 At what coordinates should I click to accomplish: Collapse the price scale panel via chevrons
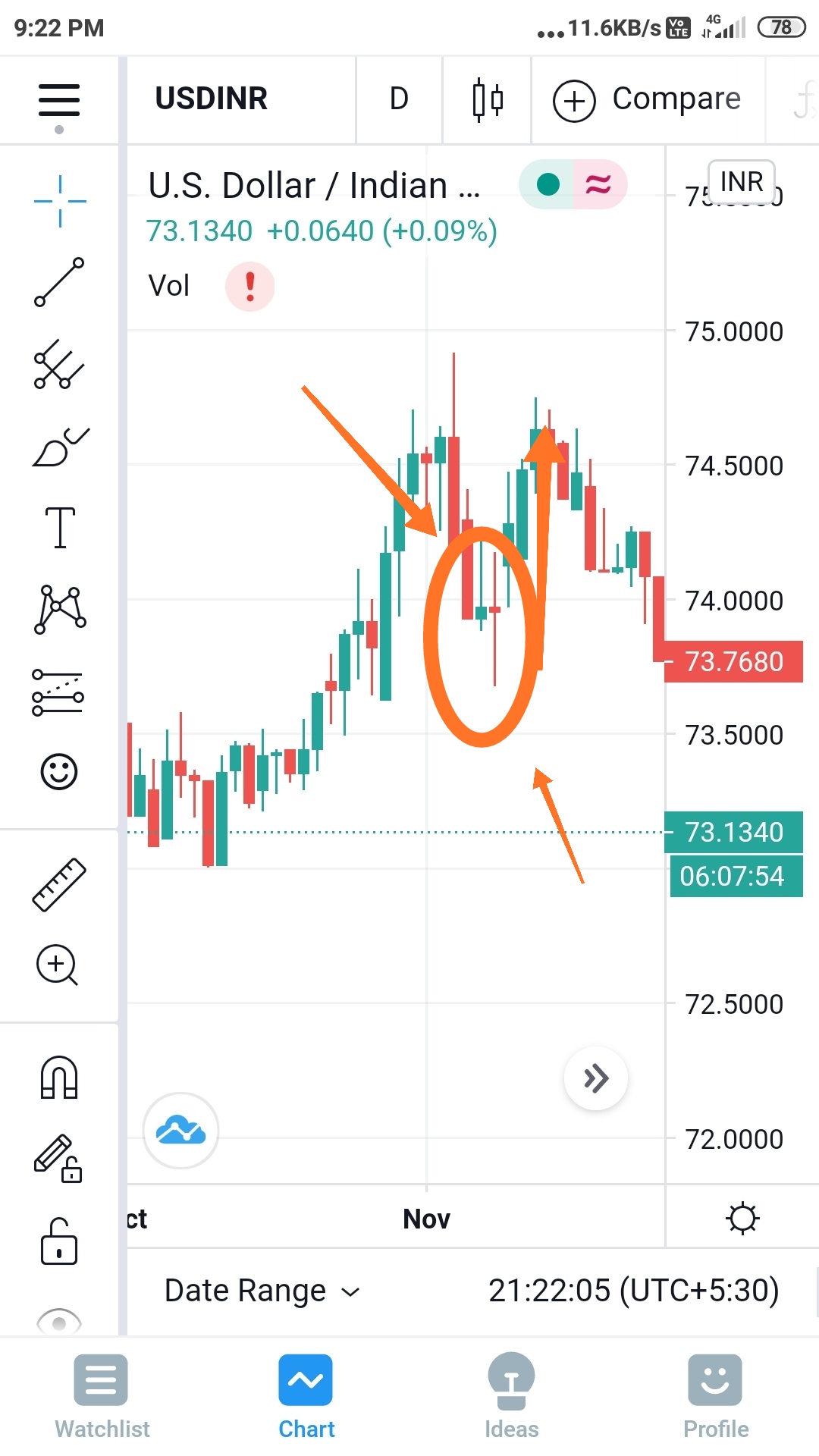tap(596, 1078)
